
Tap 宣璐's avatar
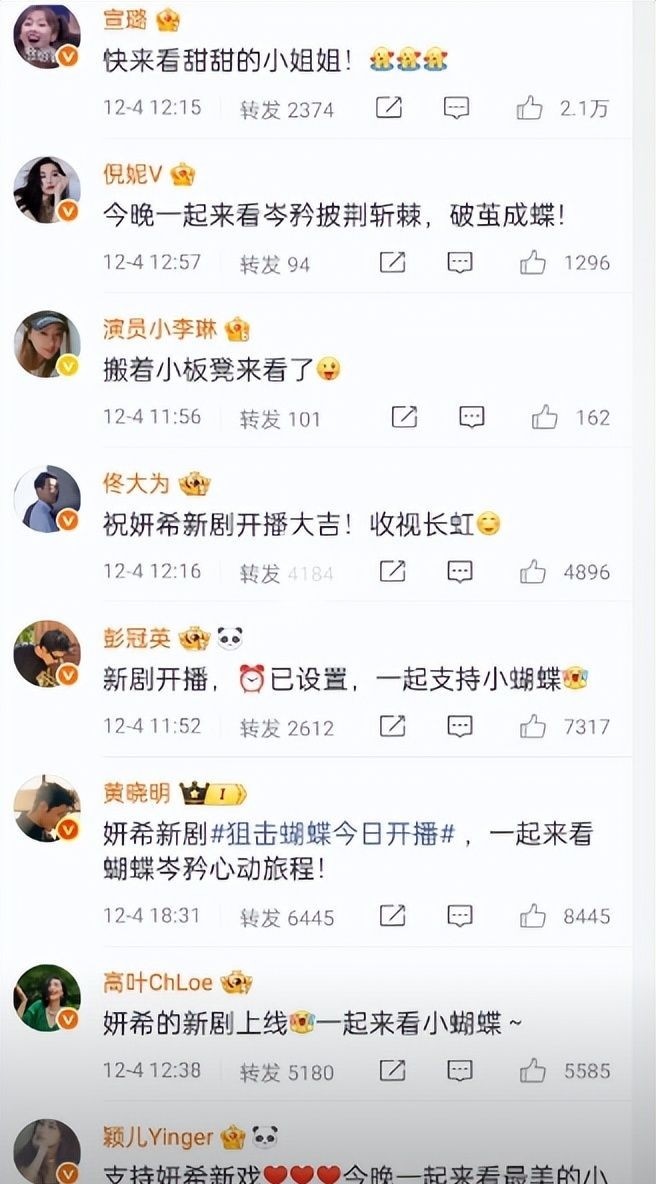coord(46,36)
